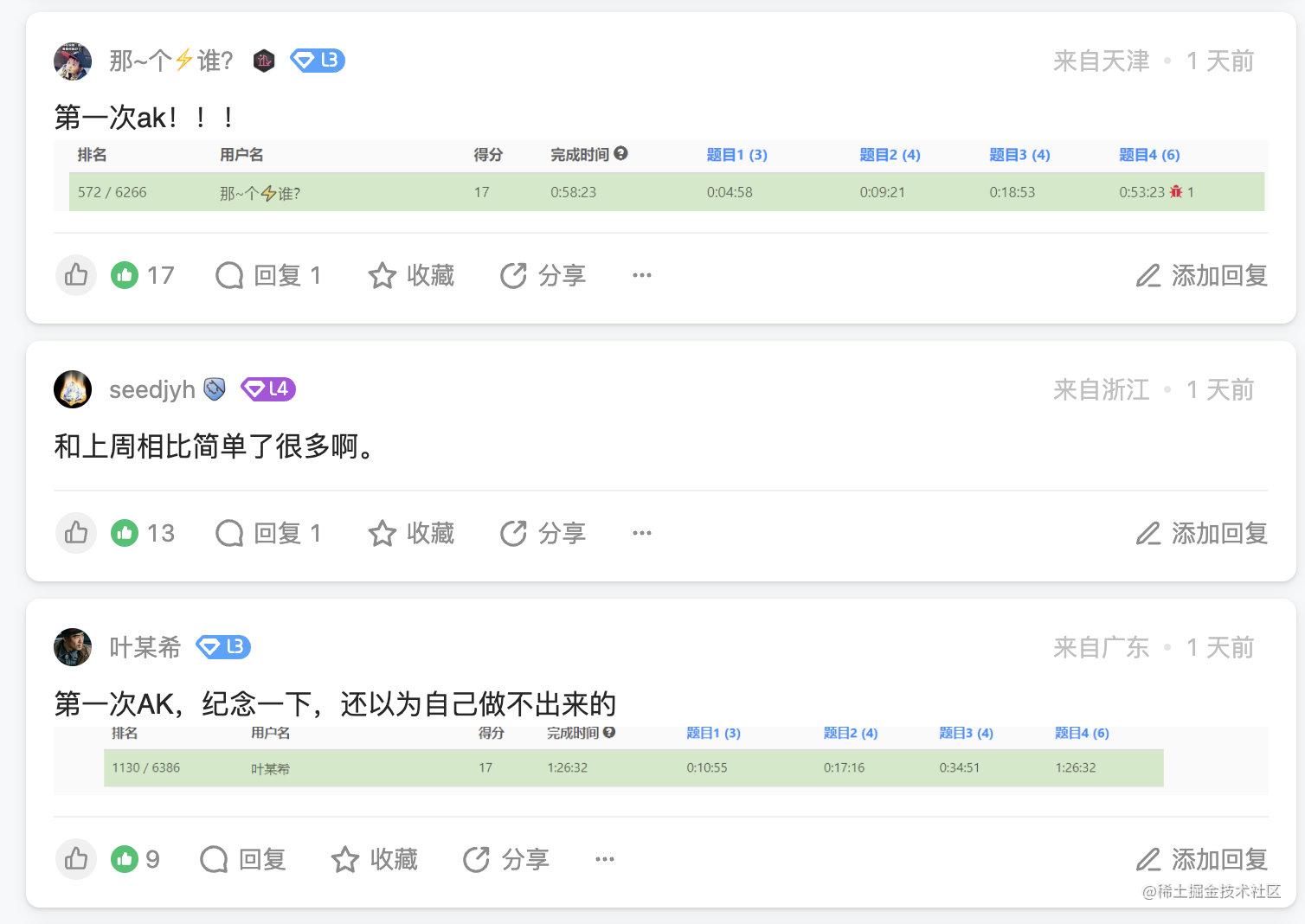Open more options on seedjyh's comment
The width and height of the screenshot is (1305, 924).
click(641, 533)
